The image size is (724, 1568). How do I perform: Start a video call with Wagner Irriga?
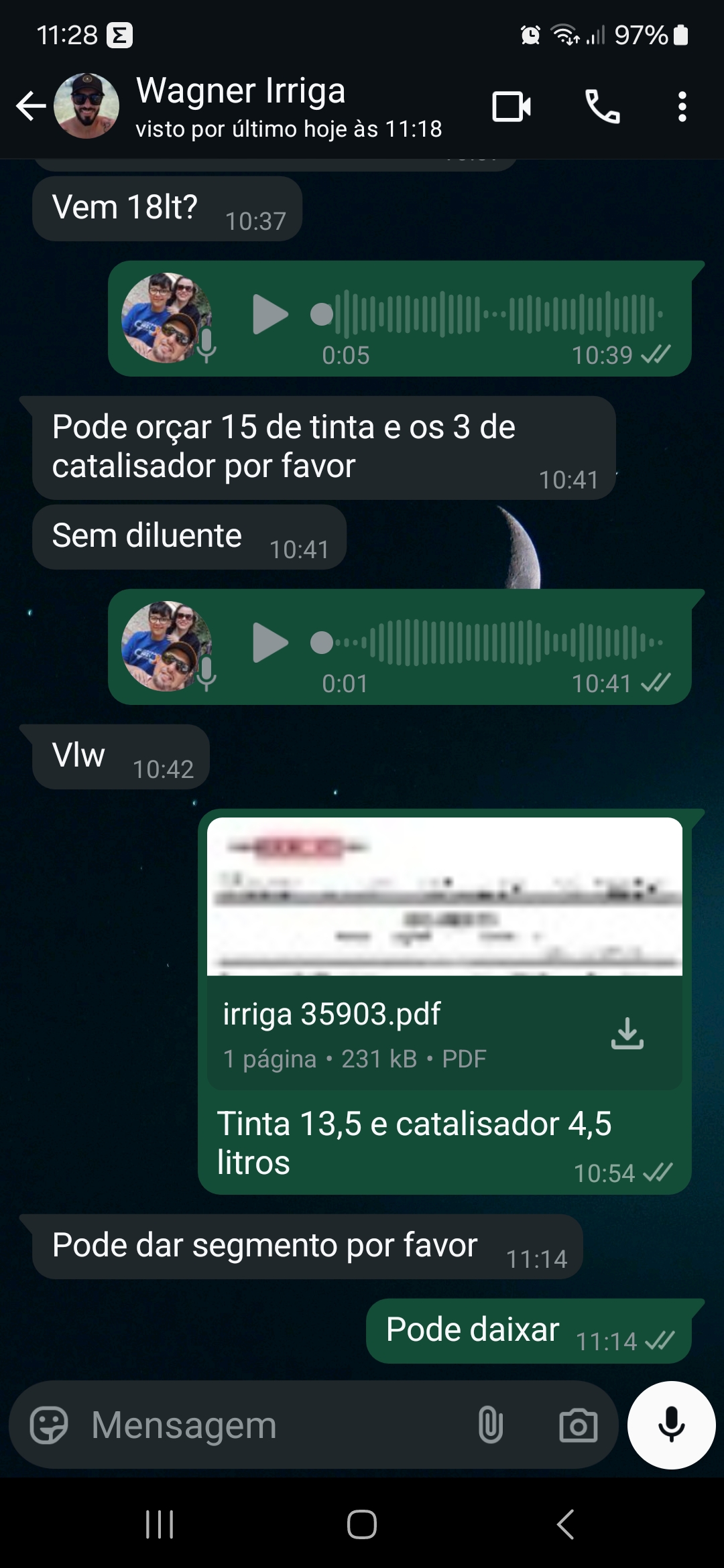click(511, 106)
